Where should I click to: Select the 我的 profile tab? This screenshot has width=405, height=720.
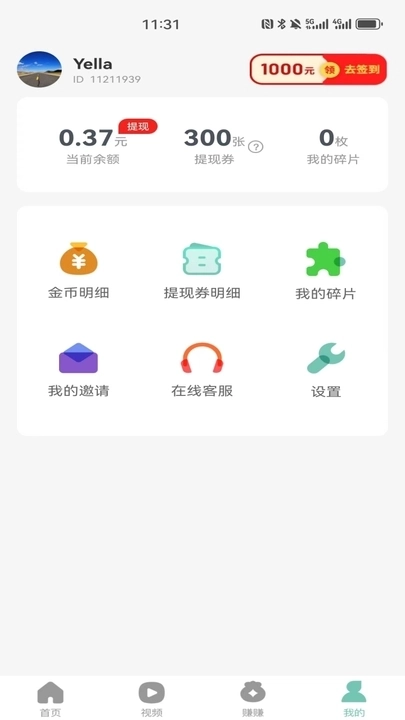point(354,699)
